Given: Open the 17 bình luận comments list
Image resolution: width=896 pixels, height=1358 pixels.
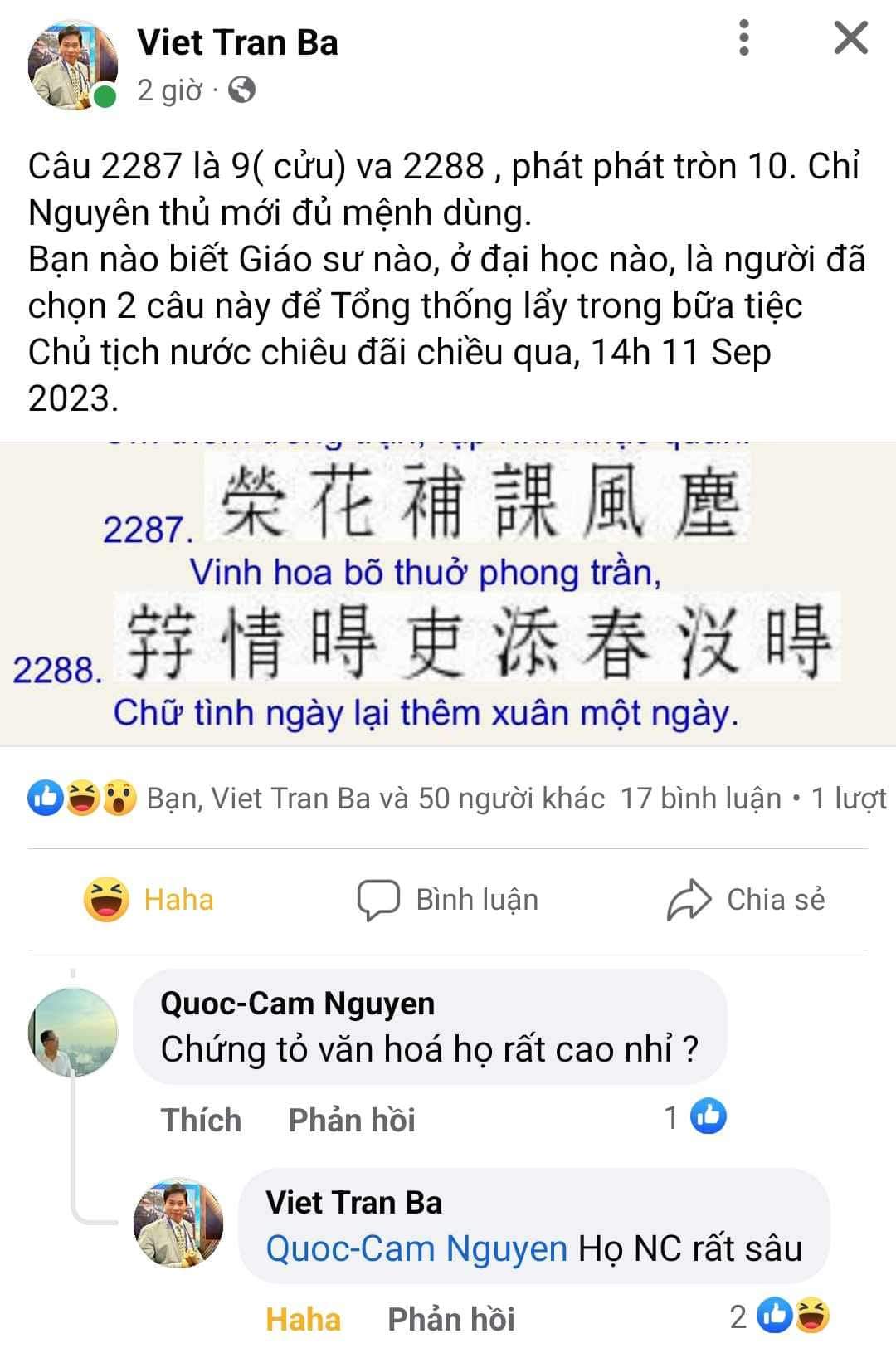Looking at the screenshot, I should (x=700, y=799).
